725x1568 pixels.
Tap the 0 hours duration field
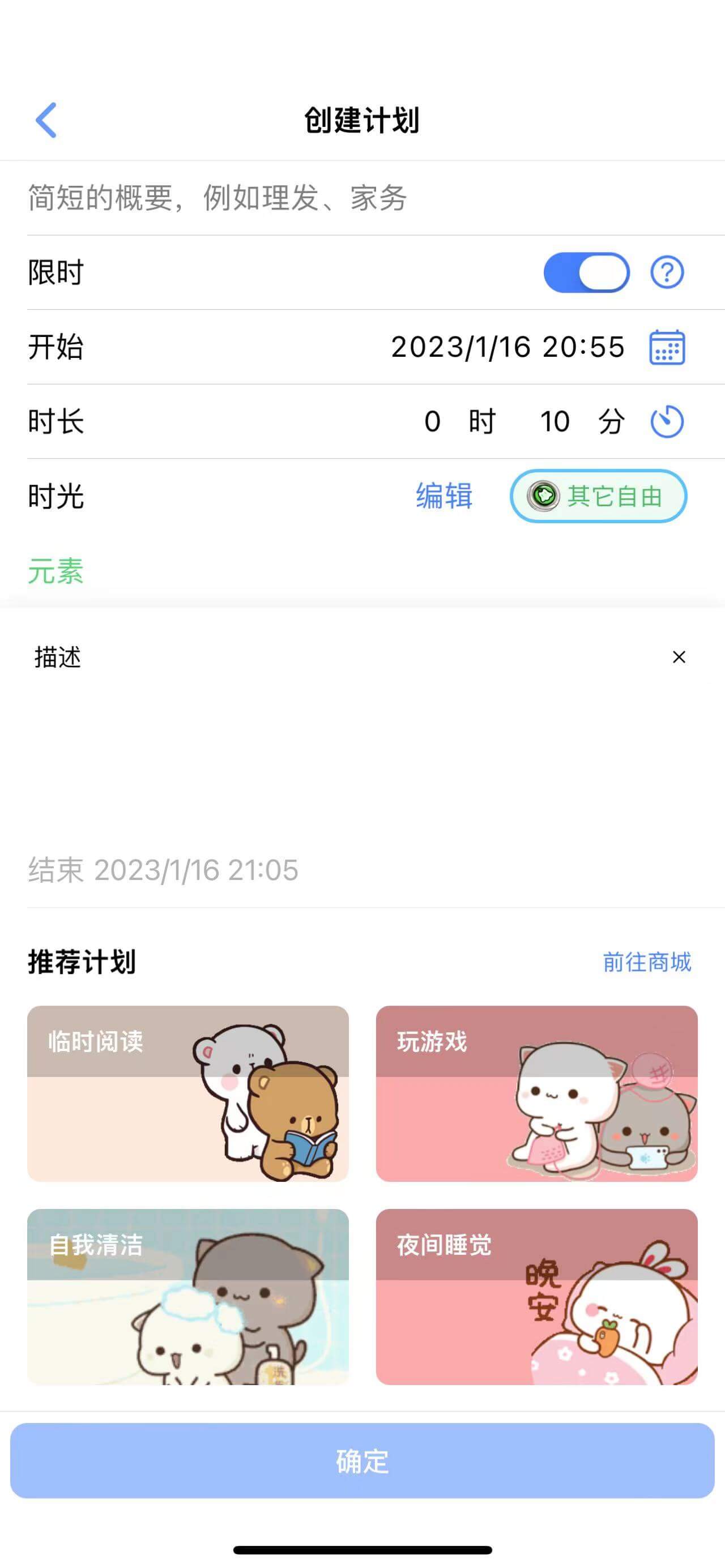tap(432, 421)
